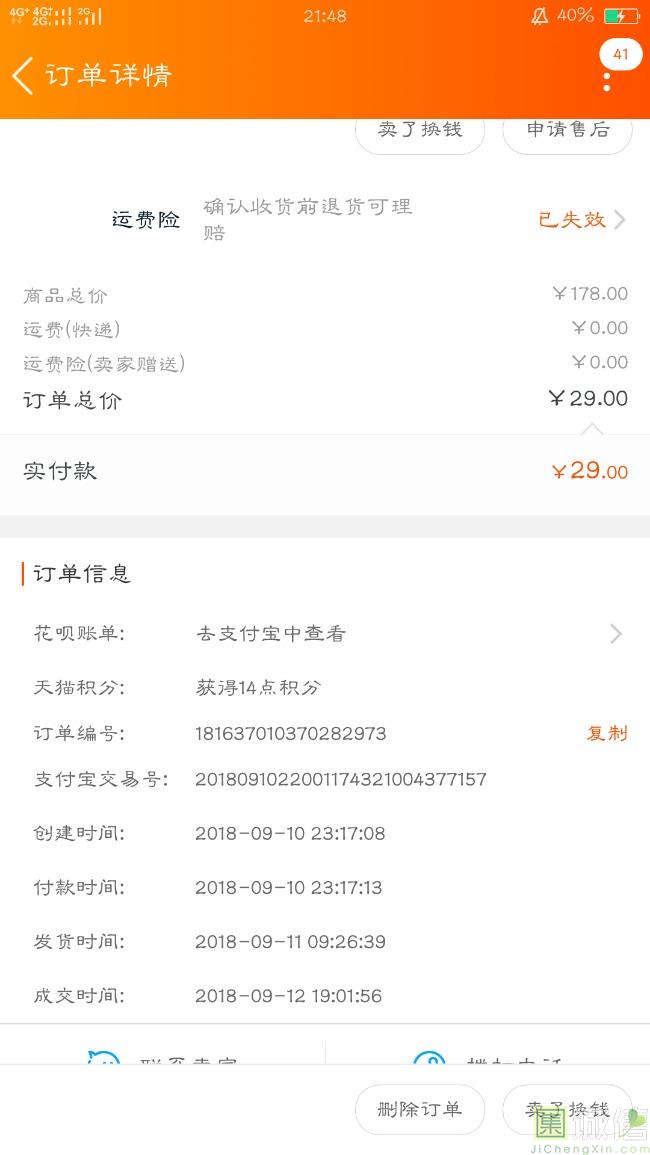Screen dimensions: 650x1155
Task: Copy the order number with 复制
Action: click(607, 734)
